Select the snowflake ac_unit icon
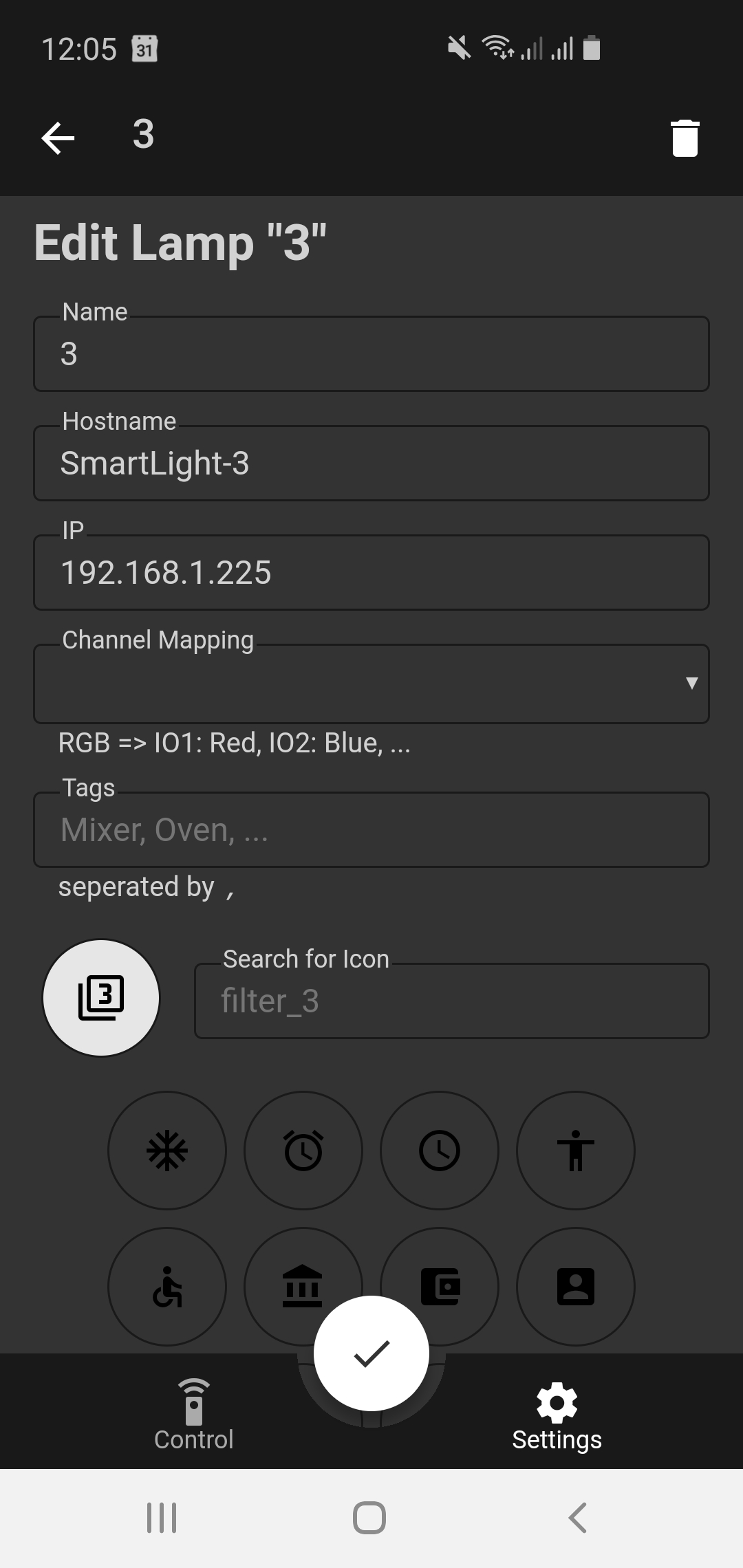743x1568 pixels. click(167, 1150)
